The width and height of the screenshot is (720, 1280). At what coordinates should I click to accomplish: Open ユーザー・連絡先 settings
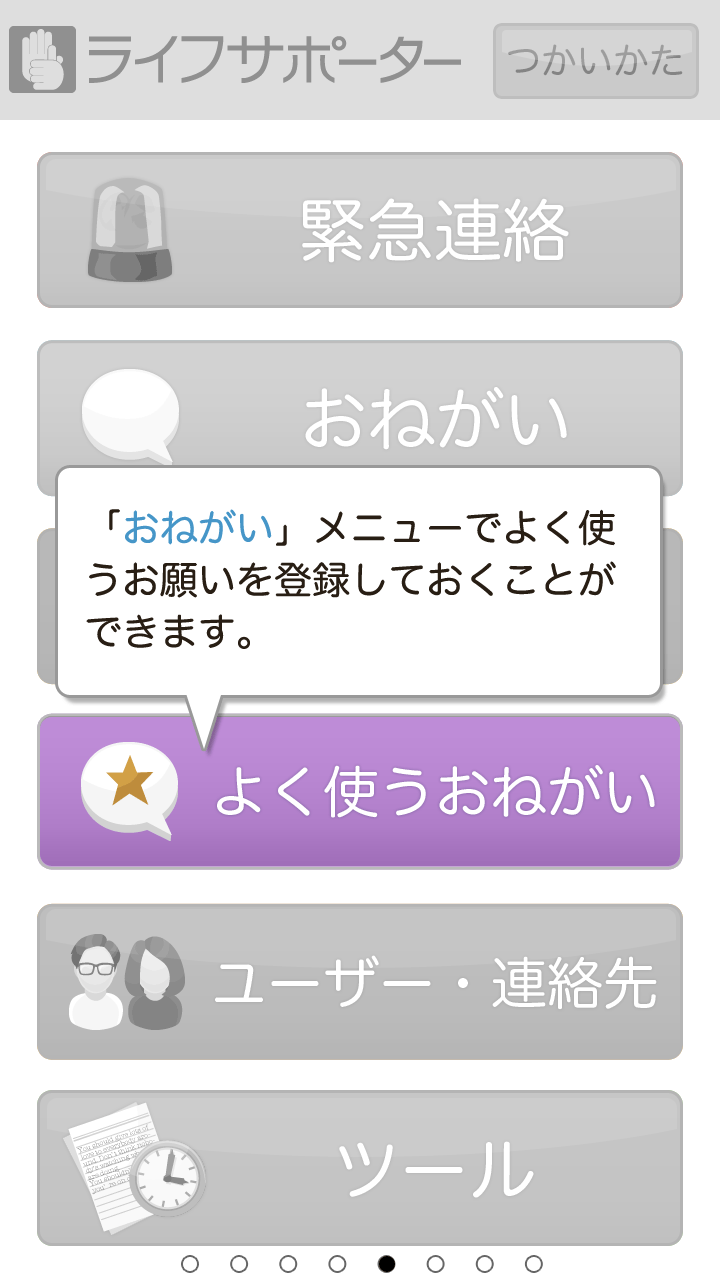coord(360,982)
